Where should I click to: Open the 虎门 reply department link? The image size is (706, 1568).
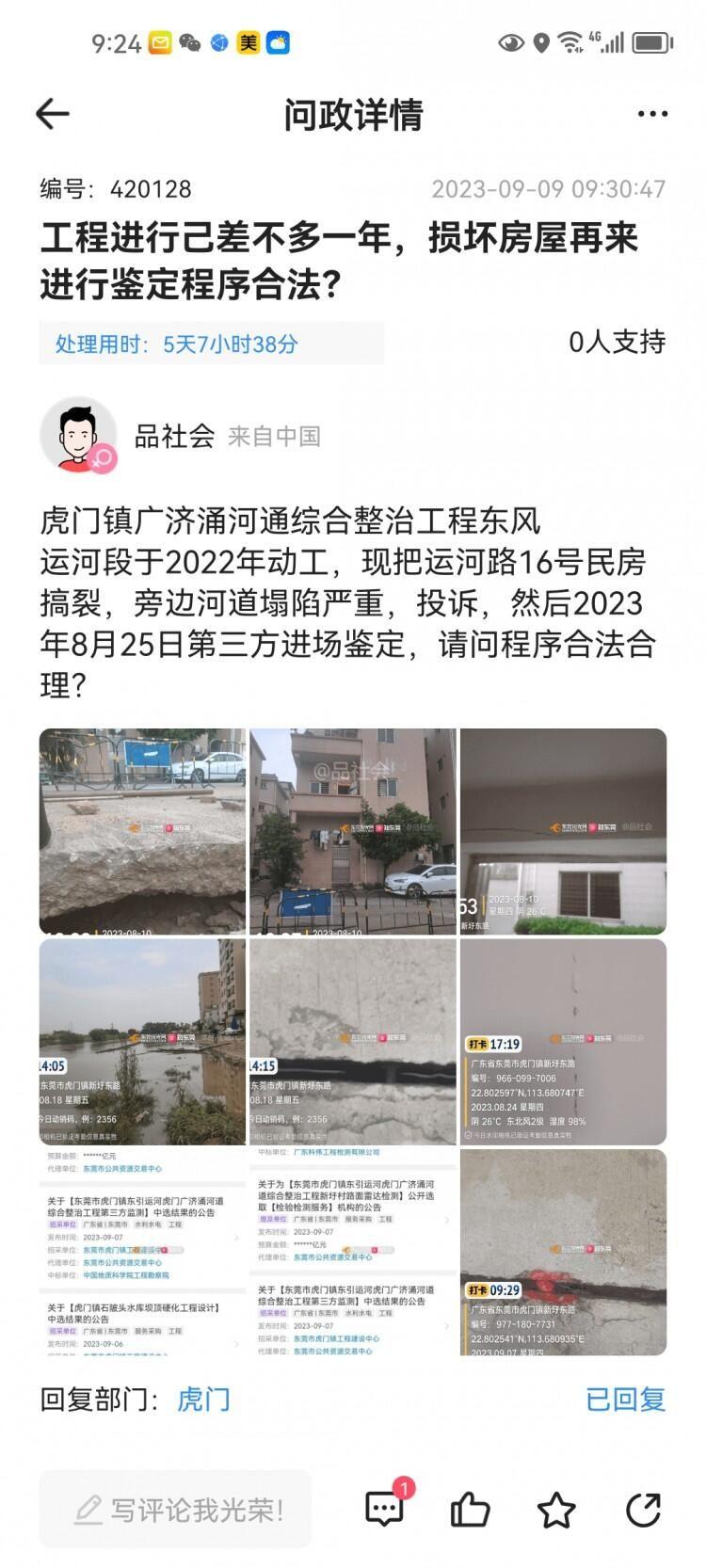pos(203,1400)
